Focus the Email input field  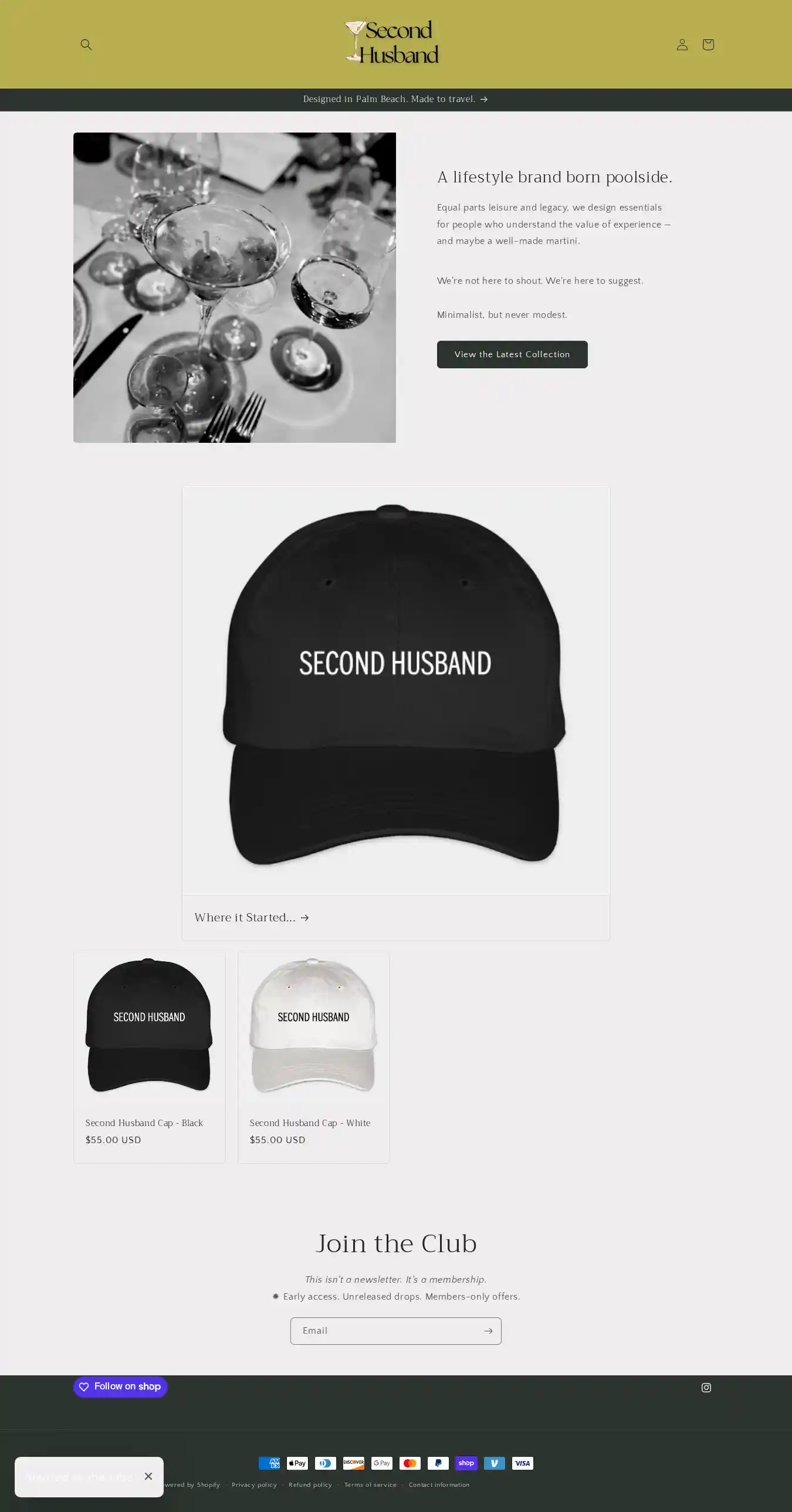pos(385,1331)
